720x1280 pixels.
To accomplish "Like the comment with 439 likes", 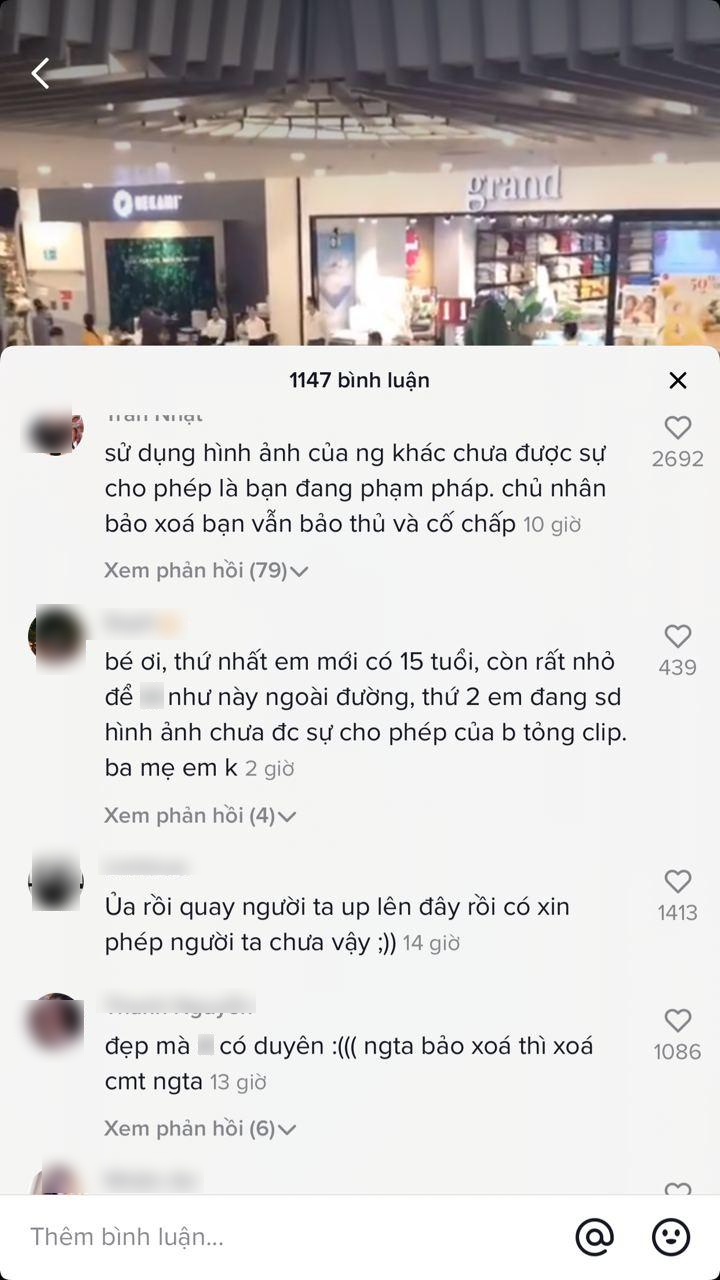I will (678, 636).
